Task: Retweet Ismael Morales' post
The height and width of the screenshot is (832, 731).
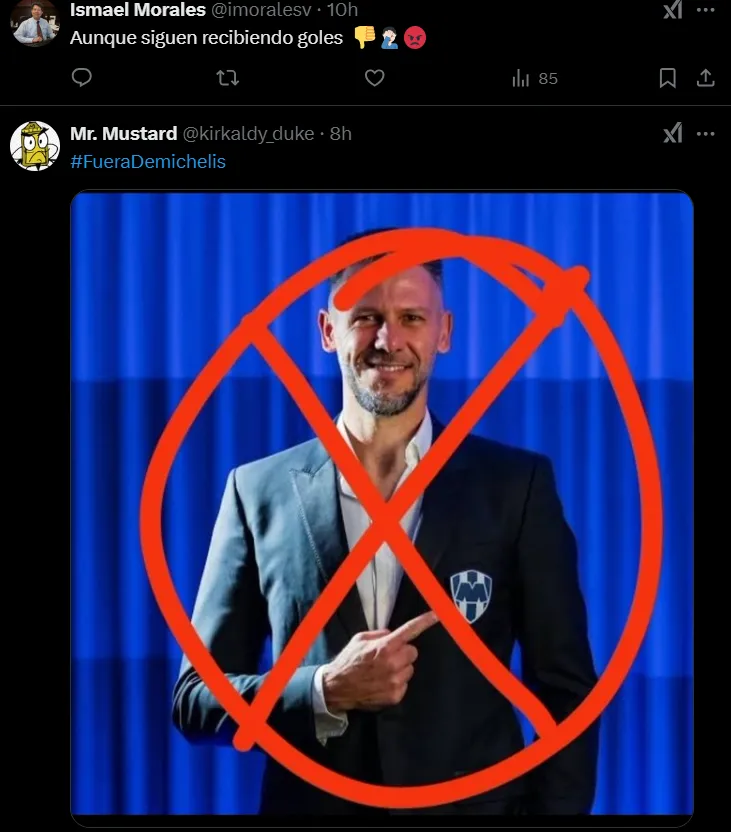Action: click(228, 78)
